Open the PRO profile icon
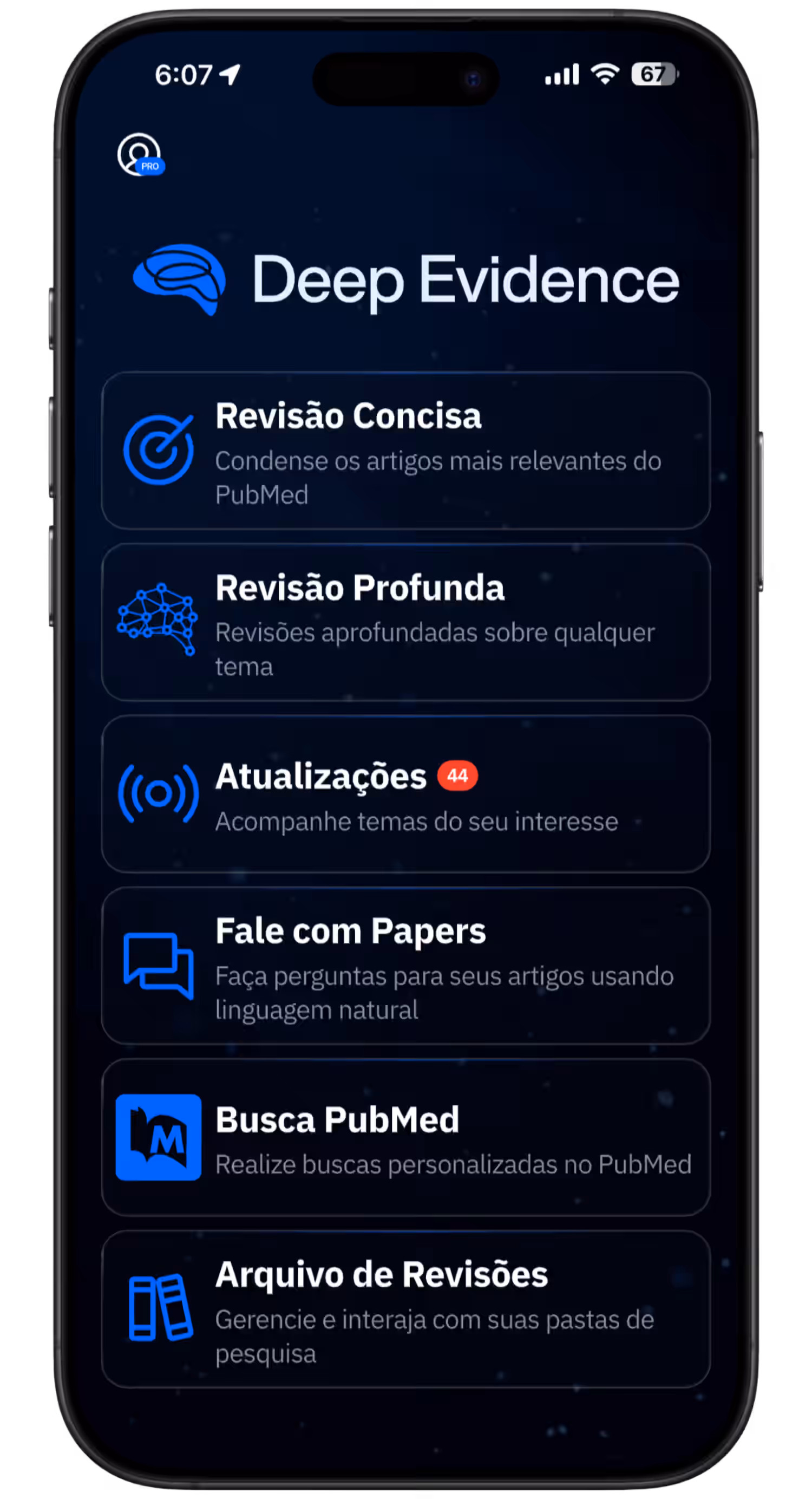 [x=140, y=155]
